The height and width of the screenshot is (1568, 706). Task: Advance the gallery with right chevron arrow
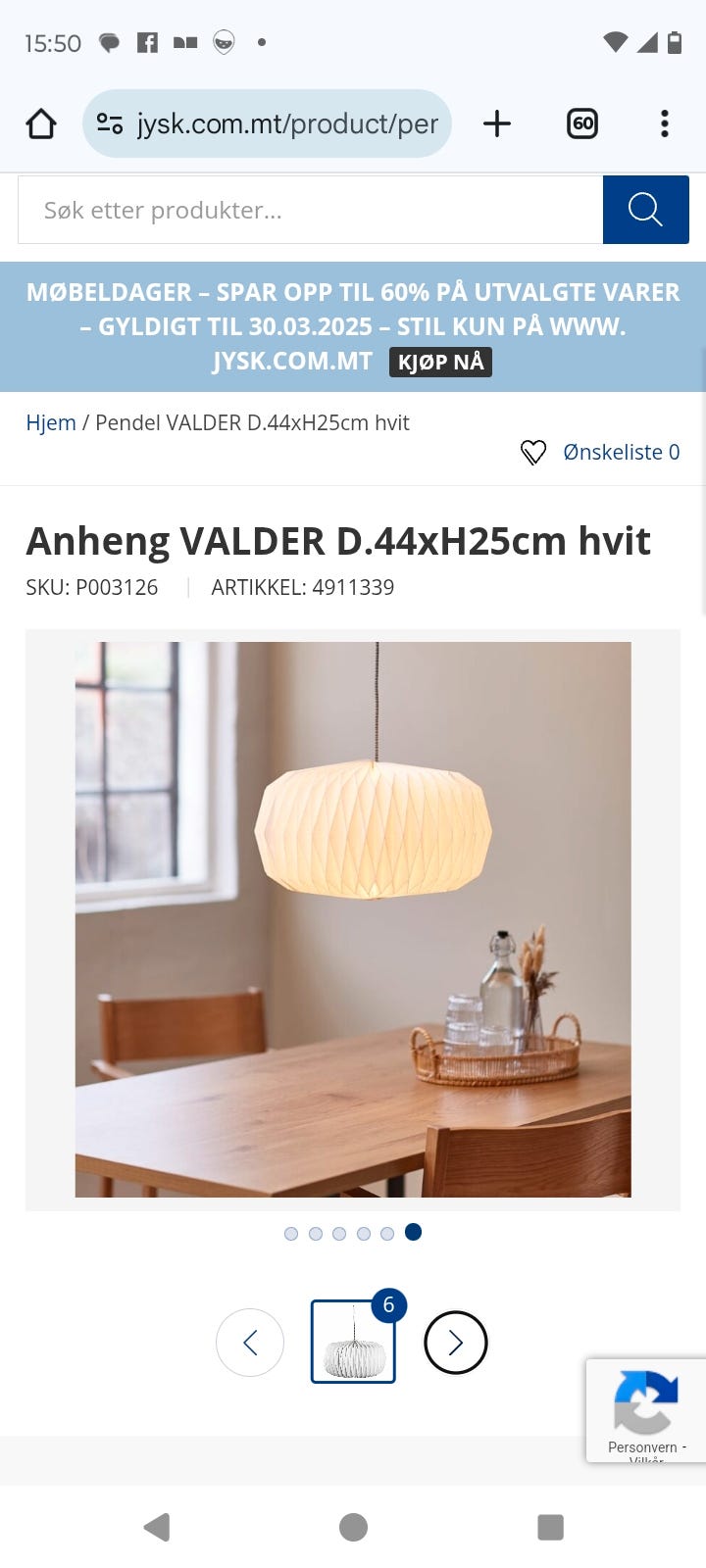point(455,1342)
